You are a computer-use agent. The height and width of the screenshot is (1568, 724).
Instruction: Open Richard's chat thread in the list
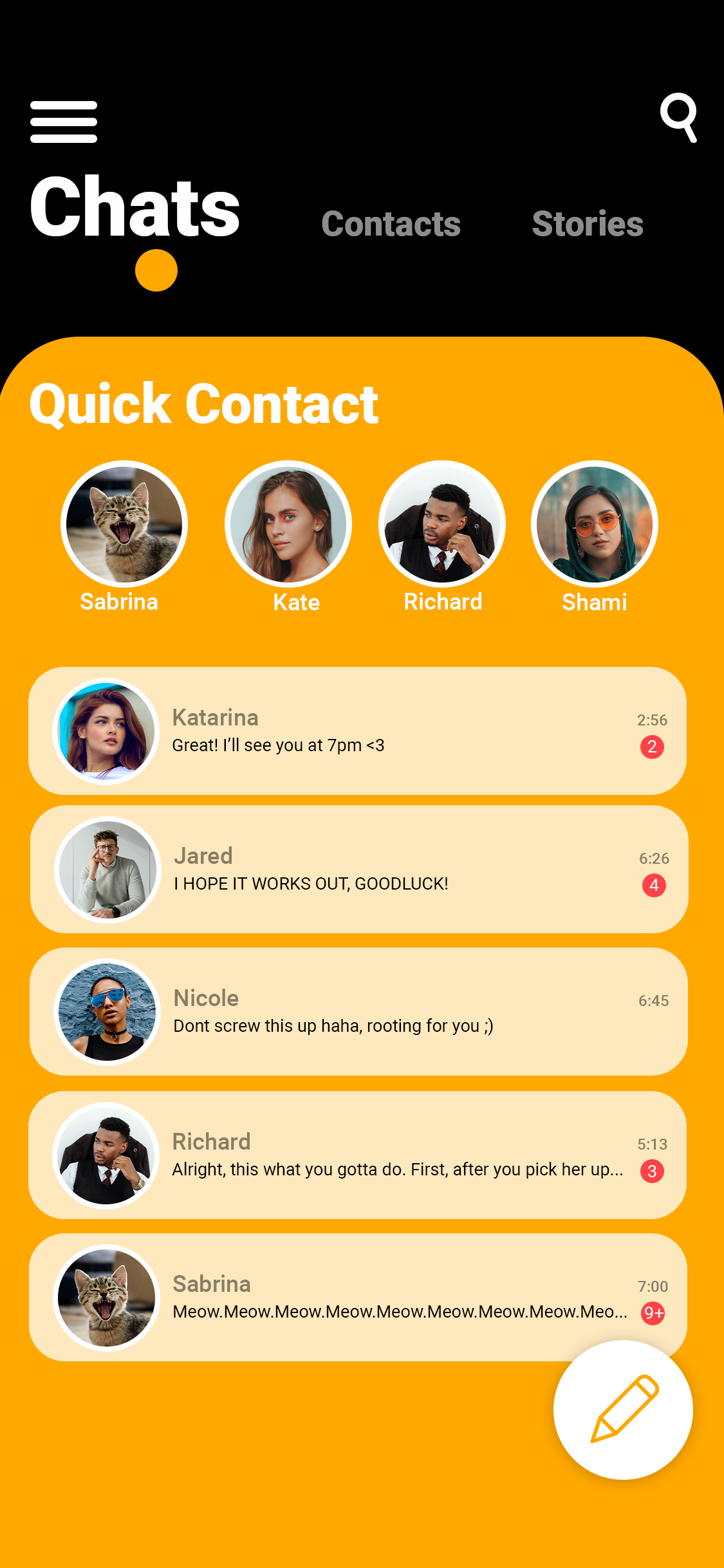click(x=358, y=1155)
